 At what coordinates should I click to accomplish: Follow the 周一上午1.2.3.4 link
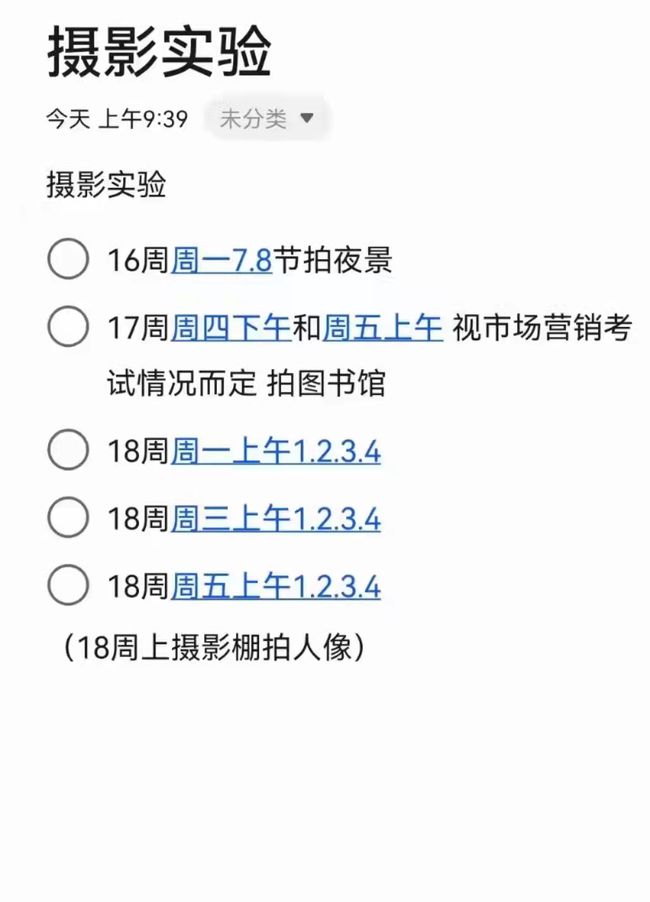tap(276, 452)
